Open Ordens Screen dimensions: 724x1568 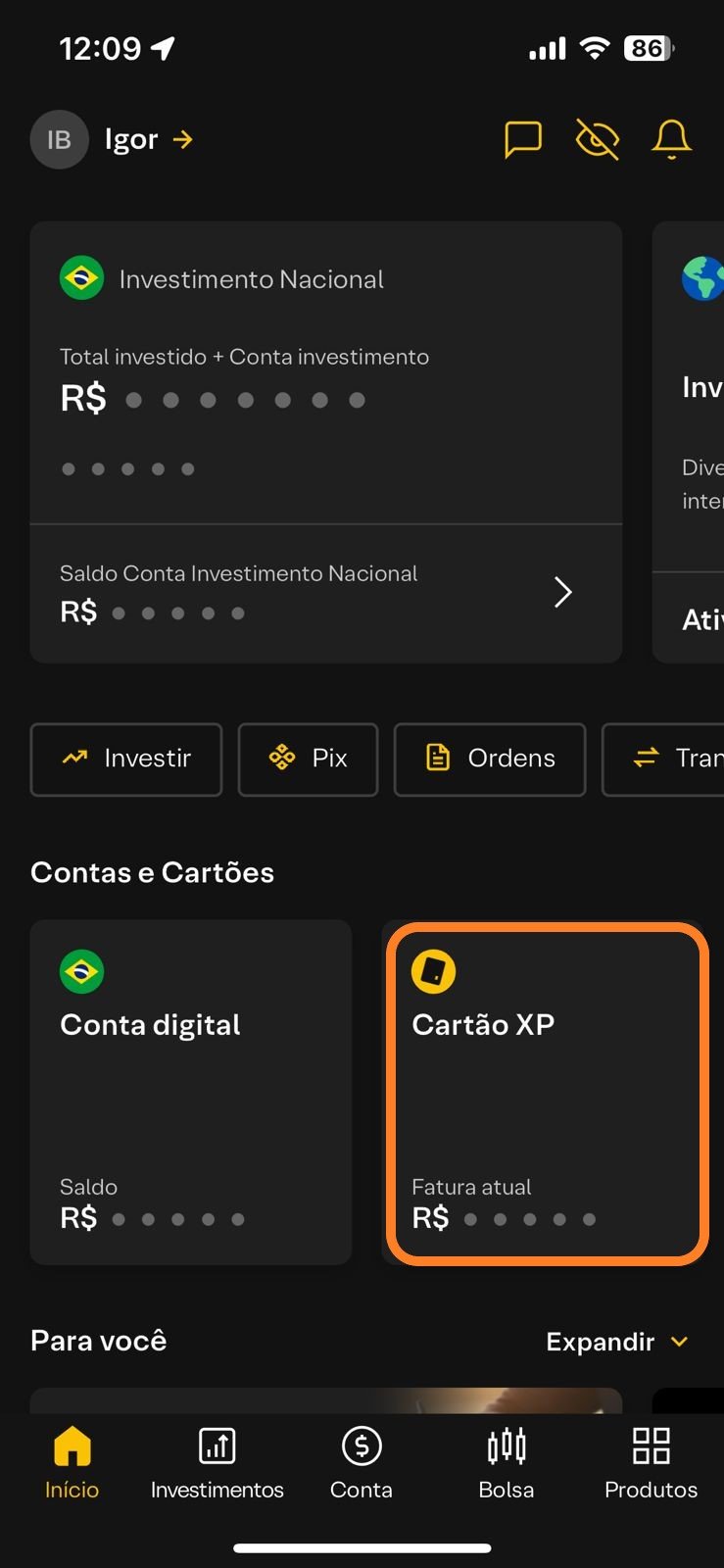[x=490, y=759]
